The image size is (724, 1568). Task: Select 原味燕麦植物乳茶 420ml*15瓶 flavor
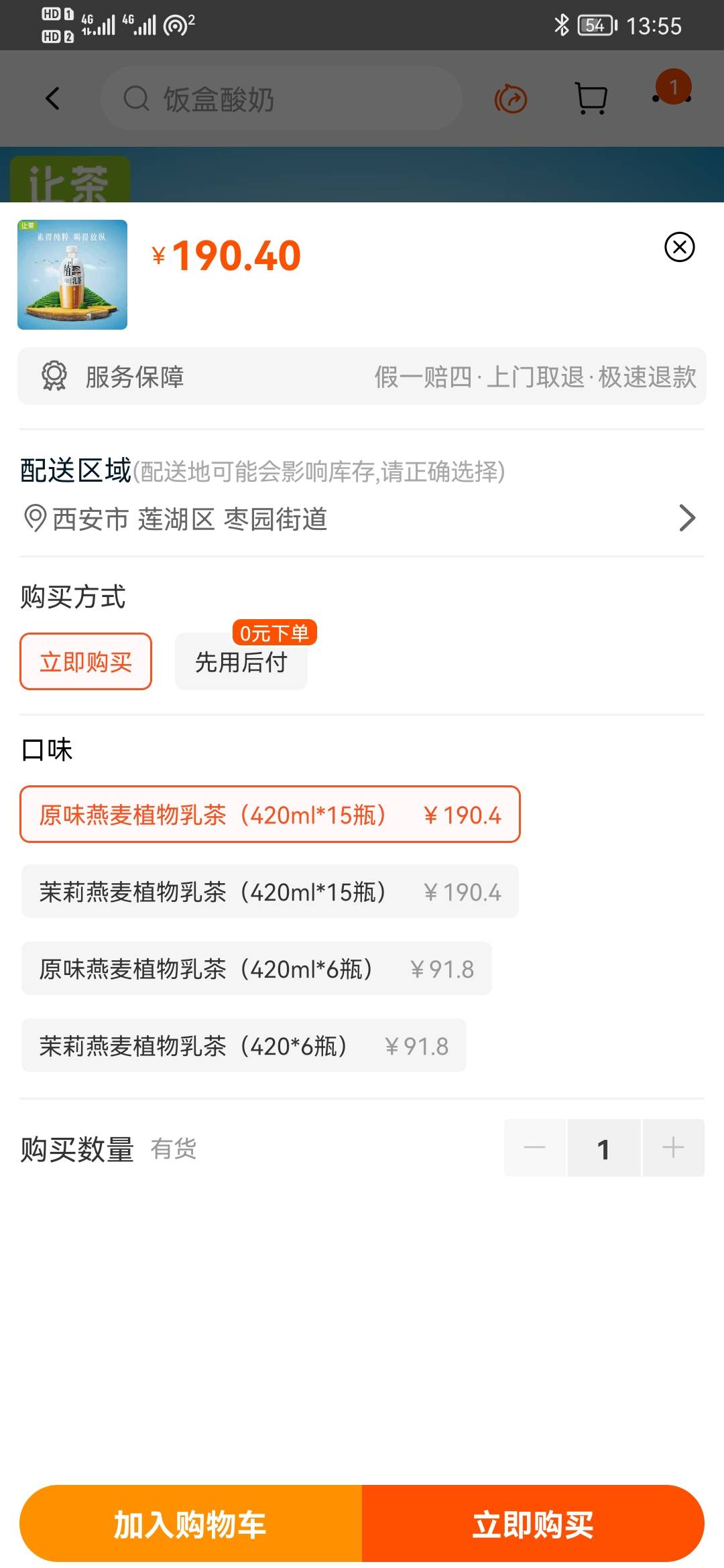(x=270, y=814)
